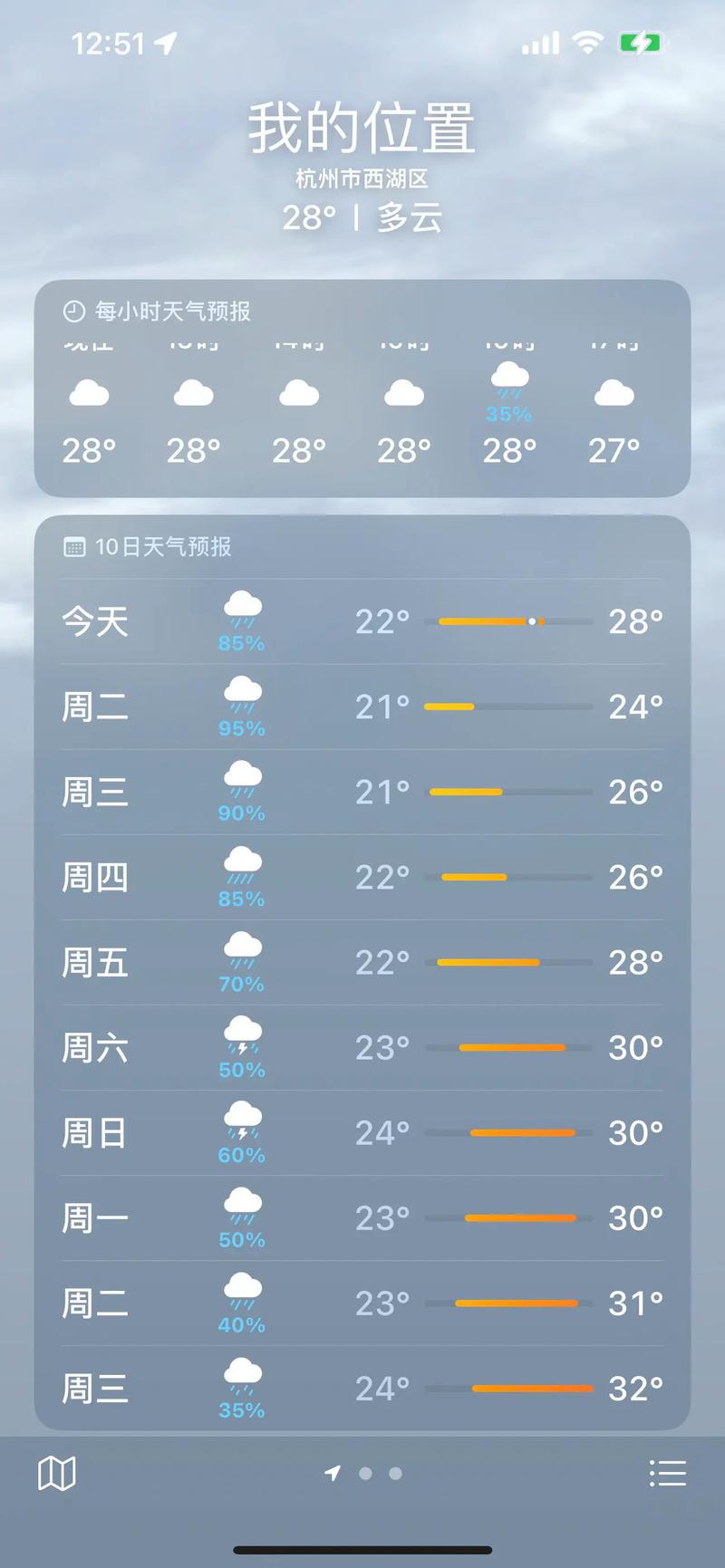
Task: Expand the 周五 daily forecast row
Action: (x=362, y=962)
